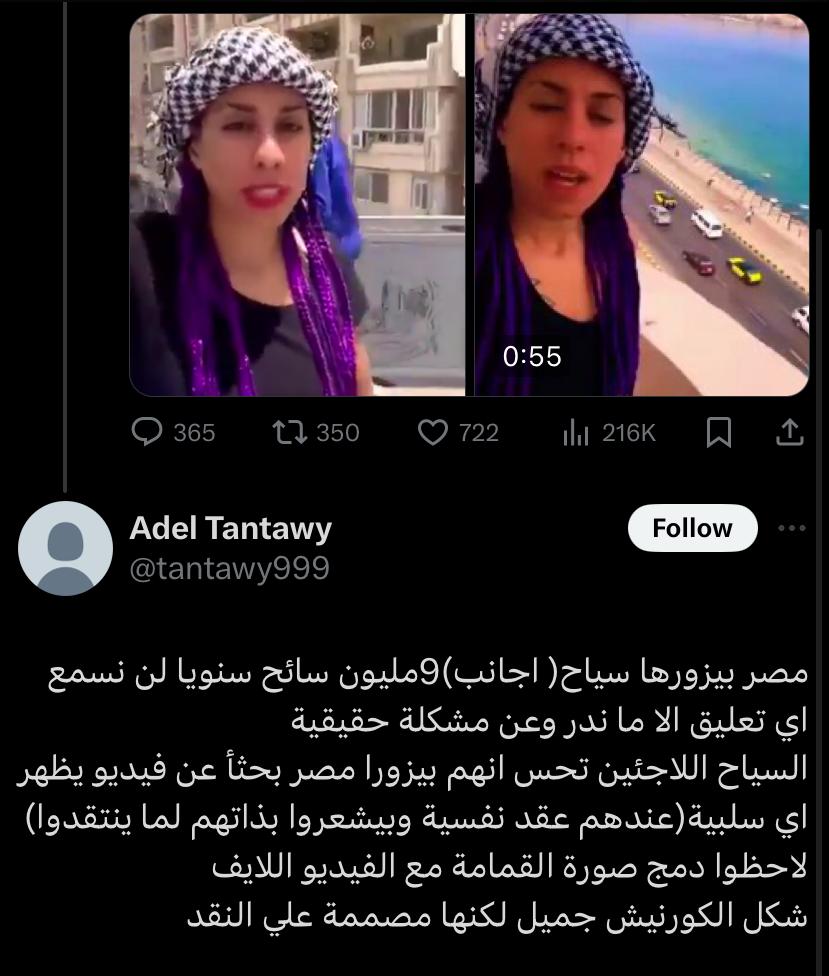Open the left video thumbnail
This screenshot has height=976, width=829.
[x=297, y=205]
